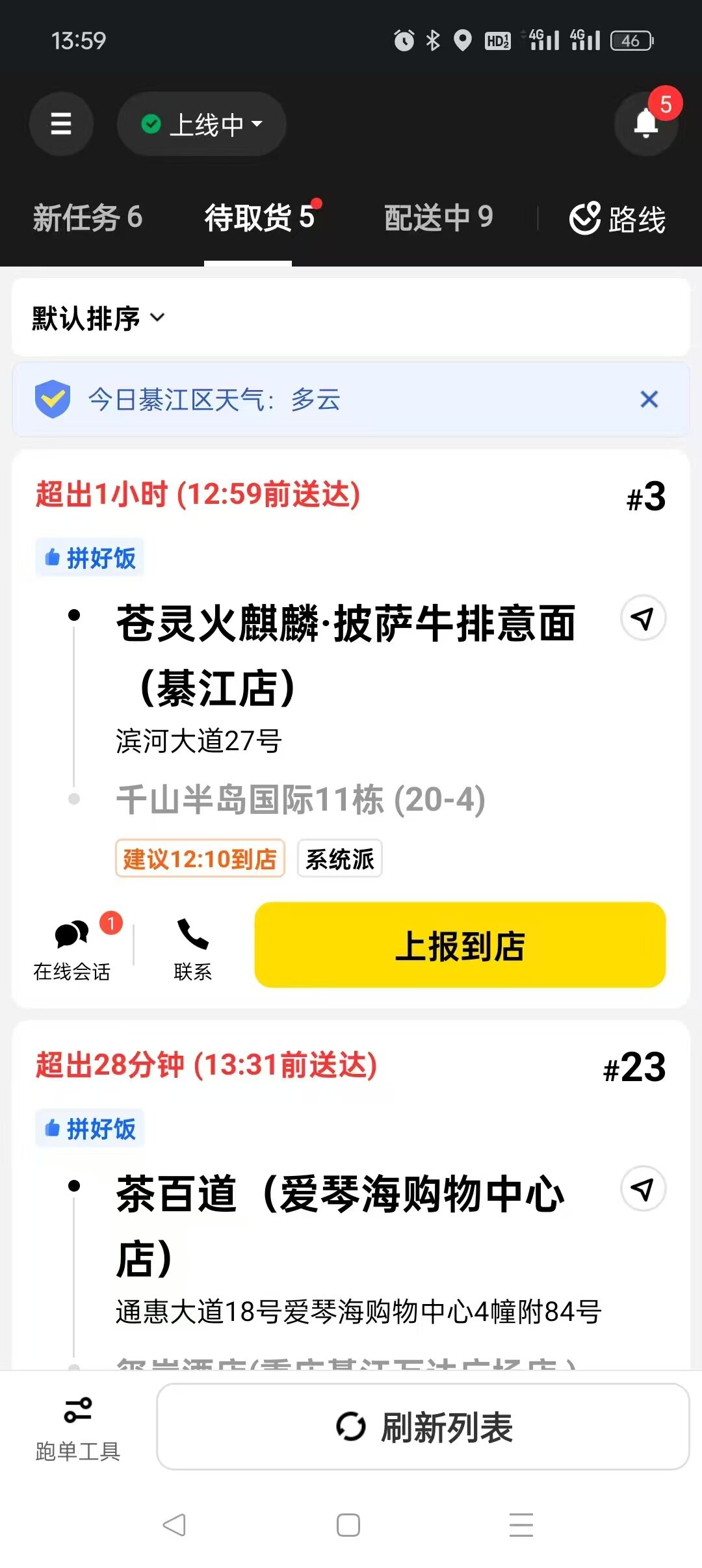Dismiss the 綦江区 weather banner
The image size is (702, 1568).
(649, 399)
